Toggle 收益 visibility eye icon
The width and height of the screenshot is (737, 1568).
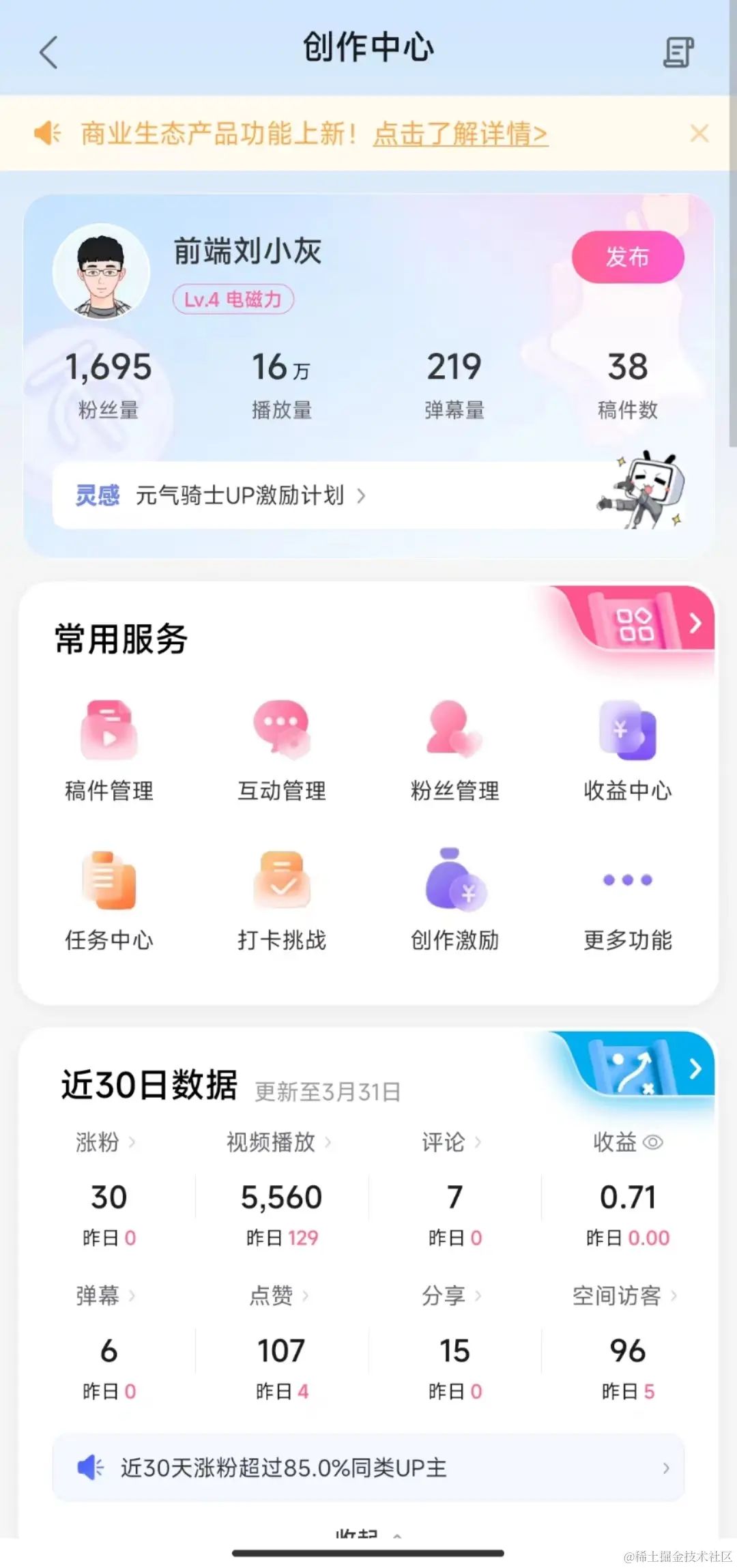tap(653, 1142)
